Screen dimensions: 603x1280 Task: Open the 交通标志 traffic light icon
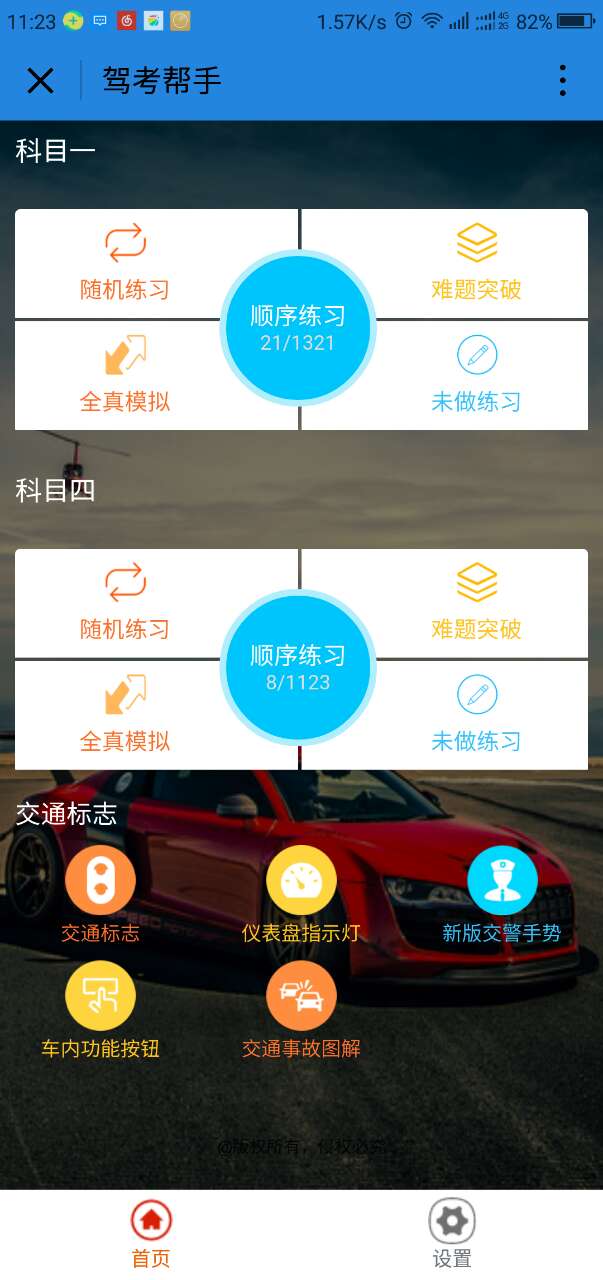click(x=100, y=882)
